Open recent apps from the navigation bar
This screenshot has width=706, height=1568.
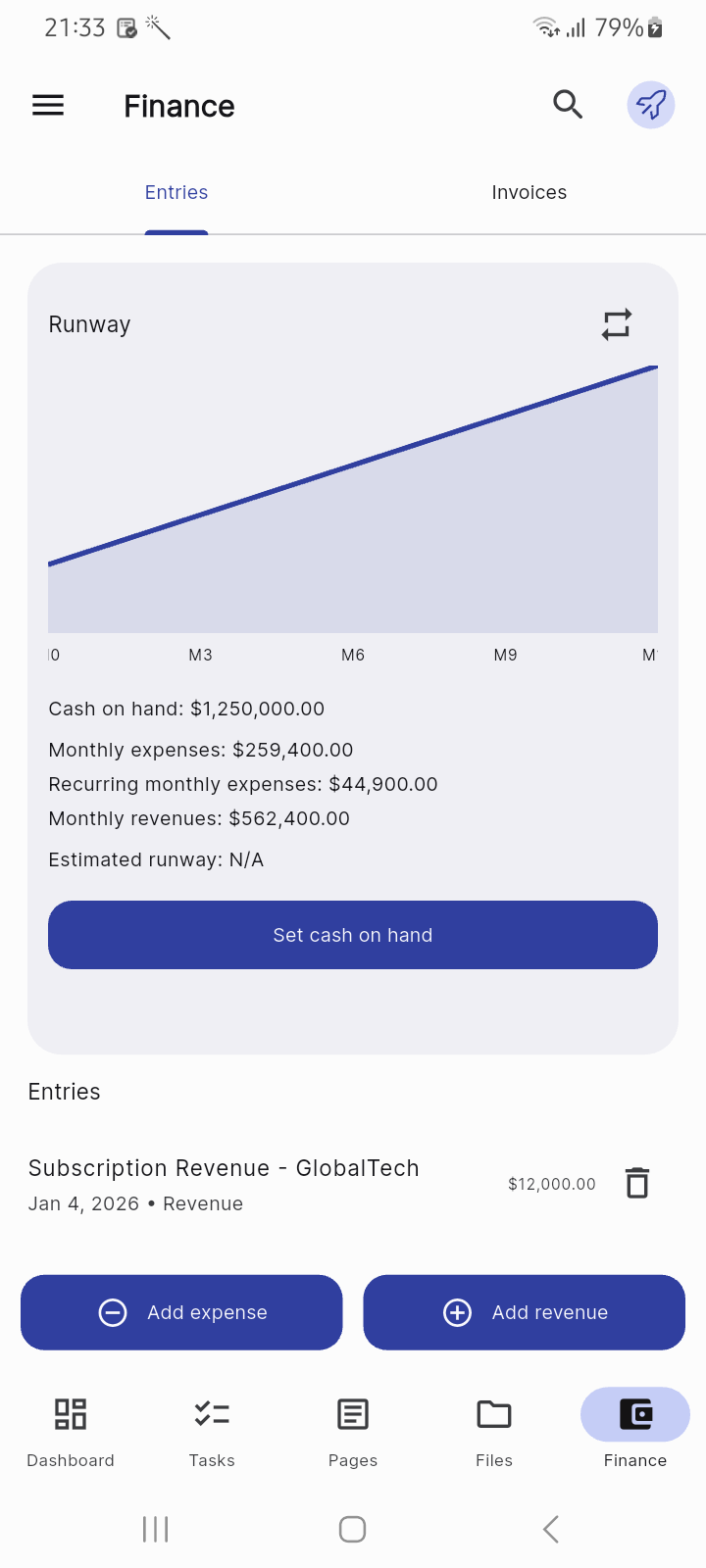pos(155,1528)
